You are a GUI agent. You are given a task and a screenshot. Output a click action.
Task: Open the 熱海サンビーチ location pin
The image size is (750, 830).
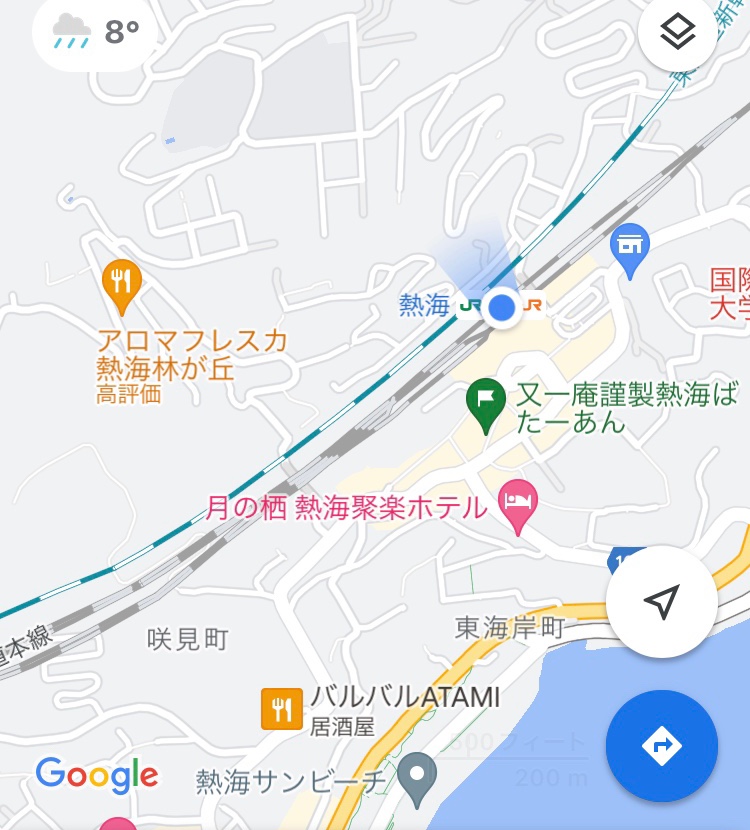click(417, 776)
